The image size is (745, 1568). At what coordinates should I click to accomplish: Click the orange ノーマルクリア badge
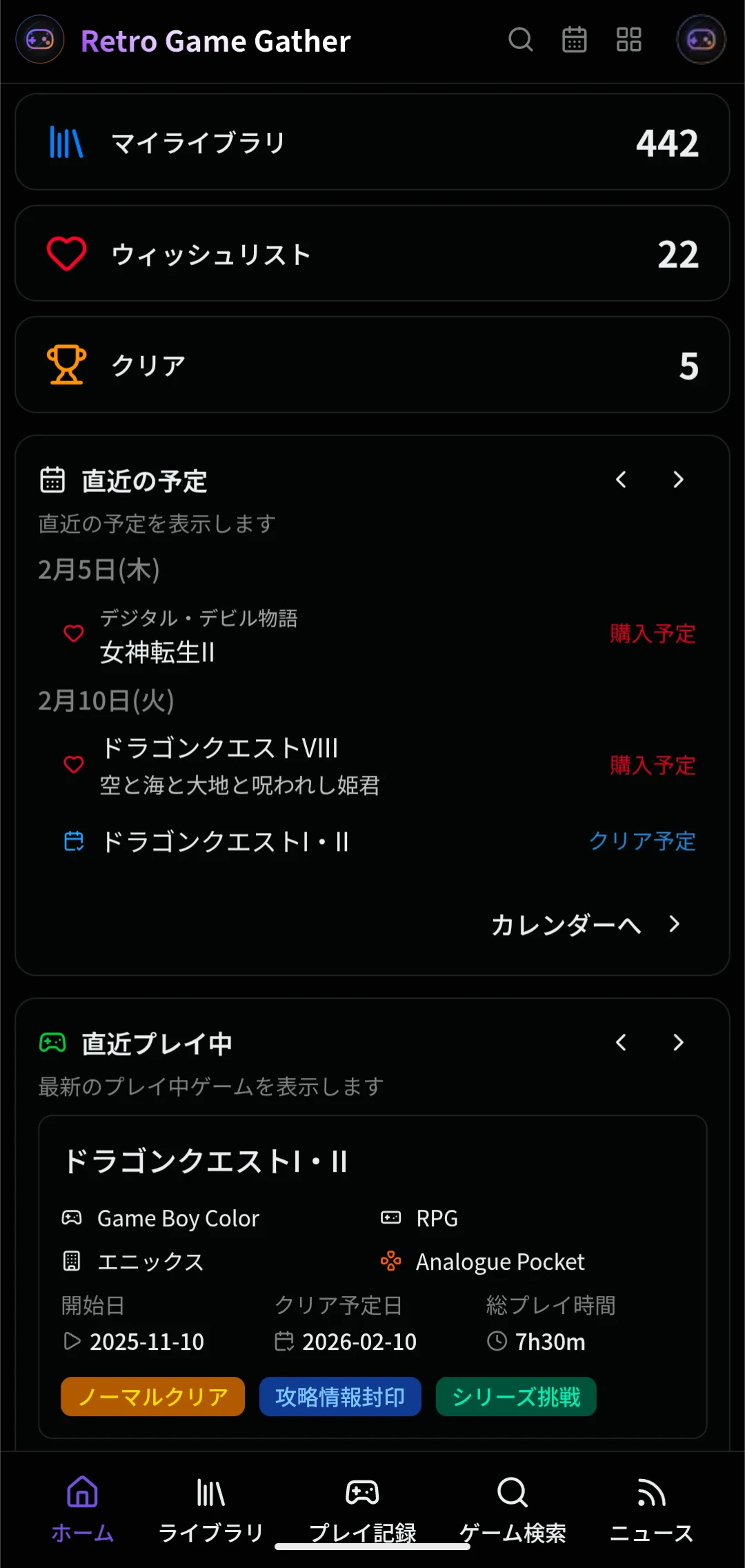152,1396
